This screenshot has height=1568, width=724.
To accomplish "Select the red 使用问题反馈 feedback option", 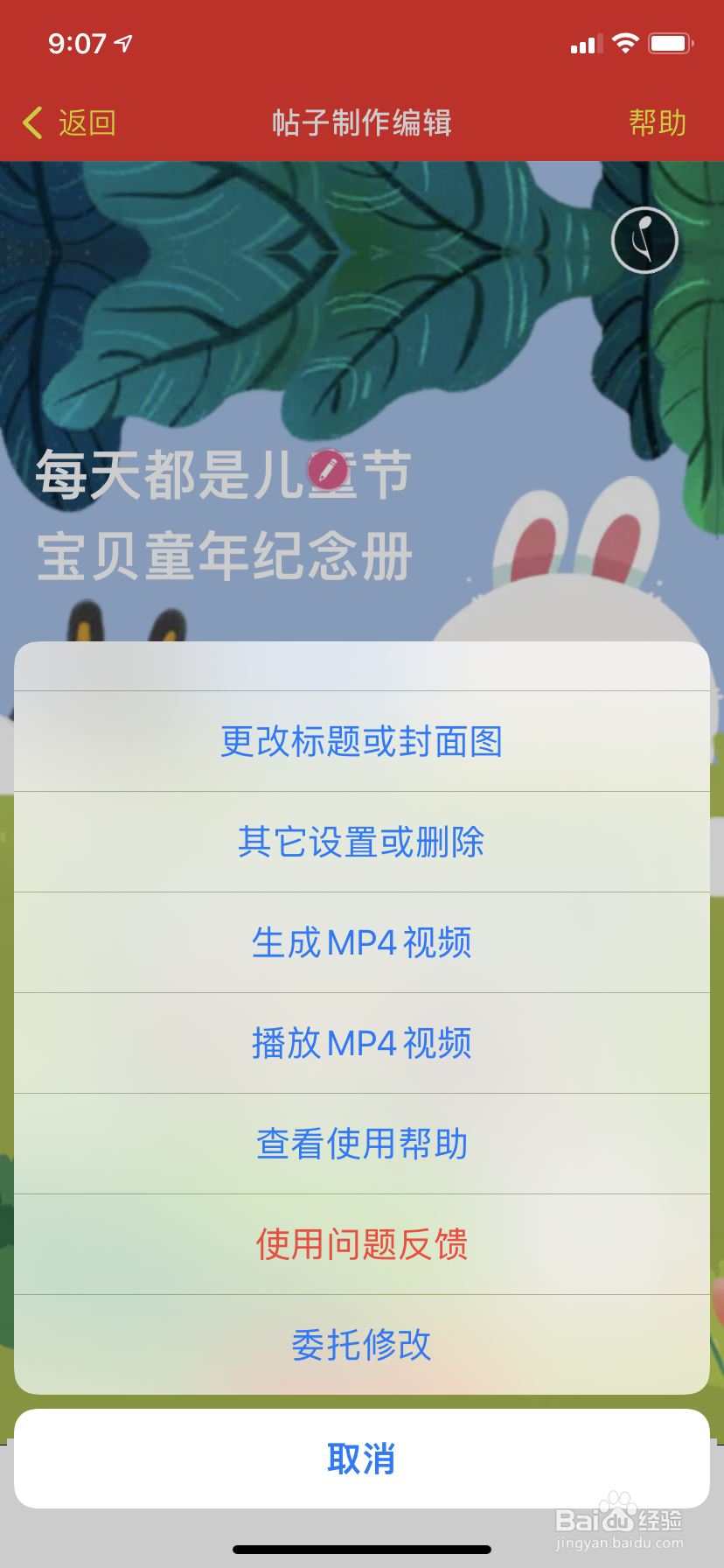I will 362,1244.
